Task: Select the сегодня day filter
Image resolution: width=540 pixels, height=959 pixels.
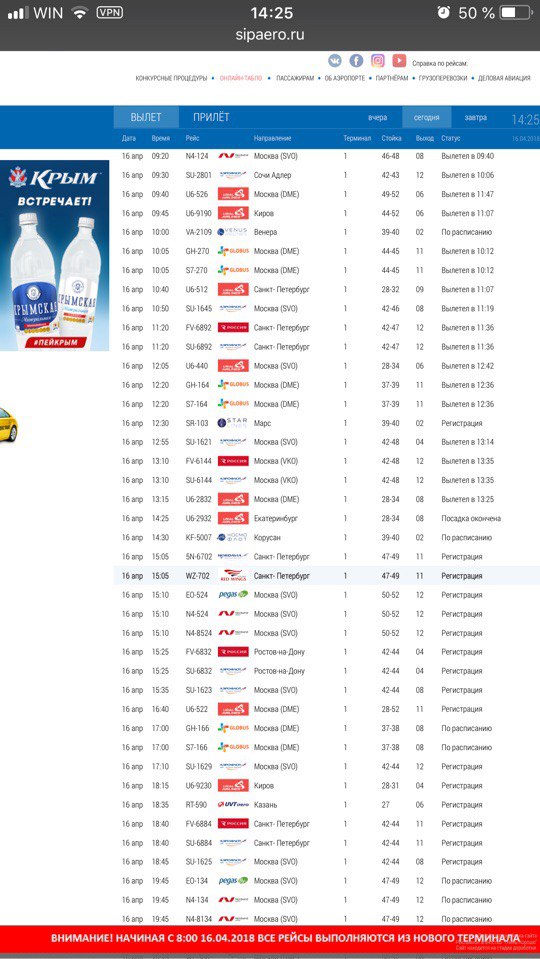Action: point(426,117)
